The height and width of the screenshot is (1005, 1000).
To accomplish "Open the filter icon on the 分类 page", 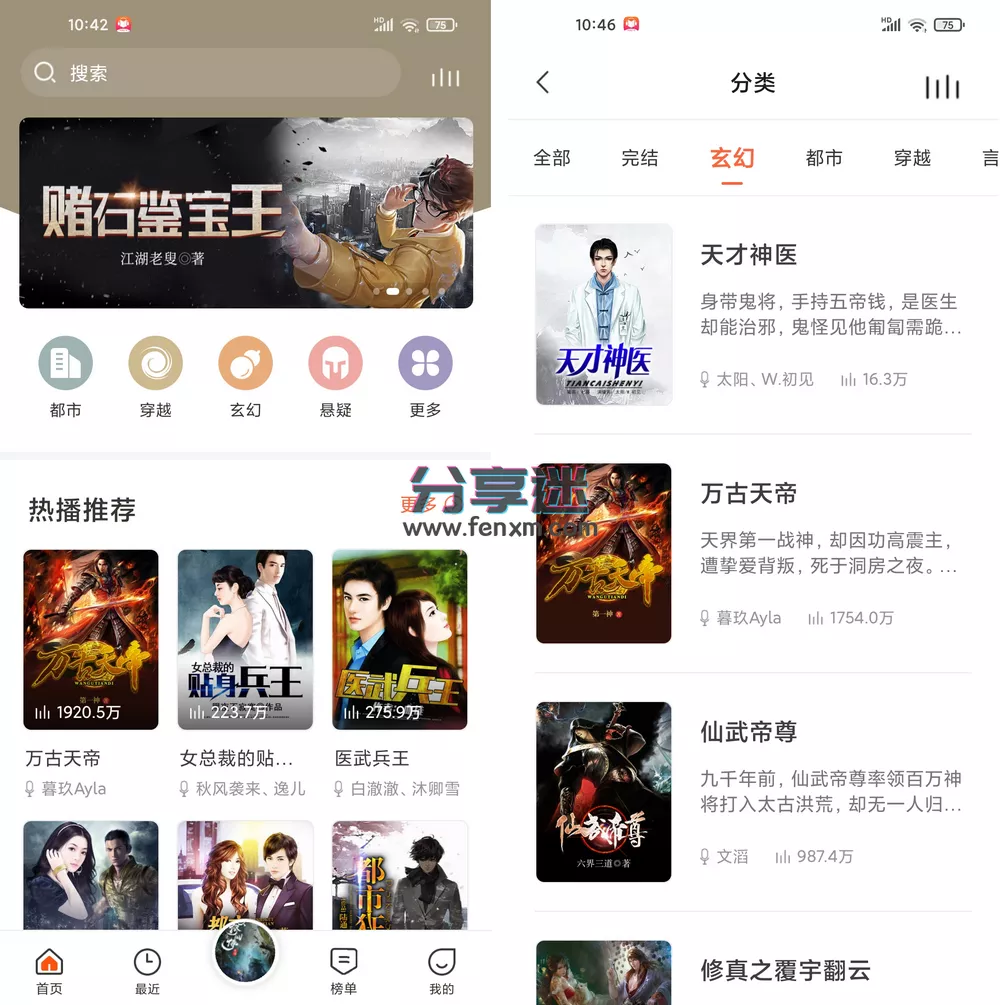I will click(941, 86).
